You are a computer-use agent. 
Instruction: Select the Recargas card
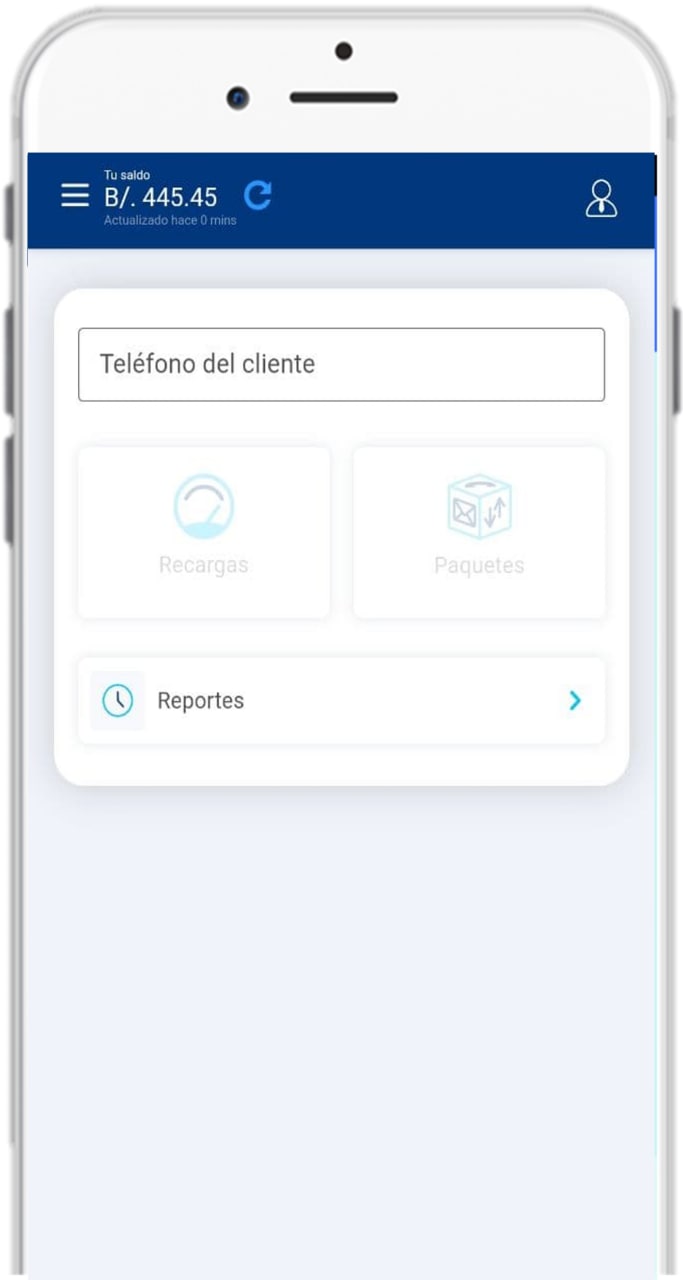(204, 532)
